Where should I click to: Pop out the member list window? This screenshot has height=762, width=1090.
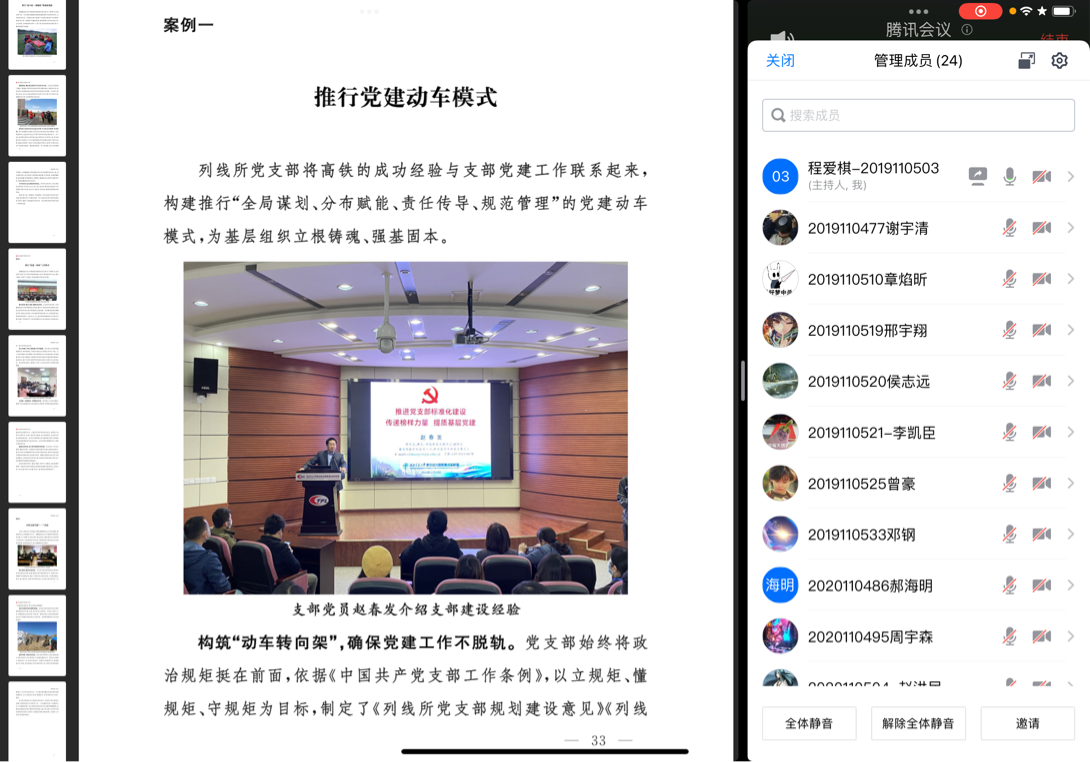(1026, 61)
